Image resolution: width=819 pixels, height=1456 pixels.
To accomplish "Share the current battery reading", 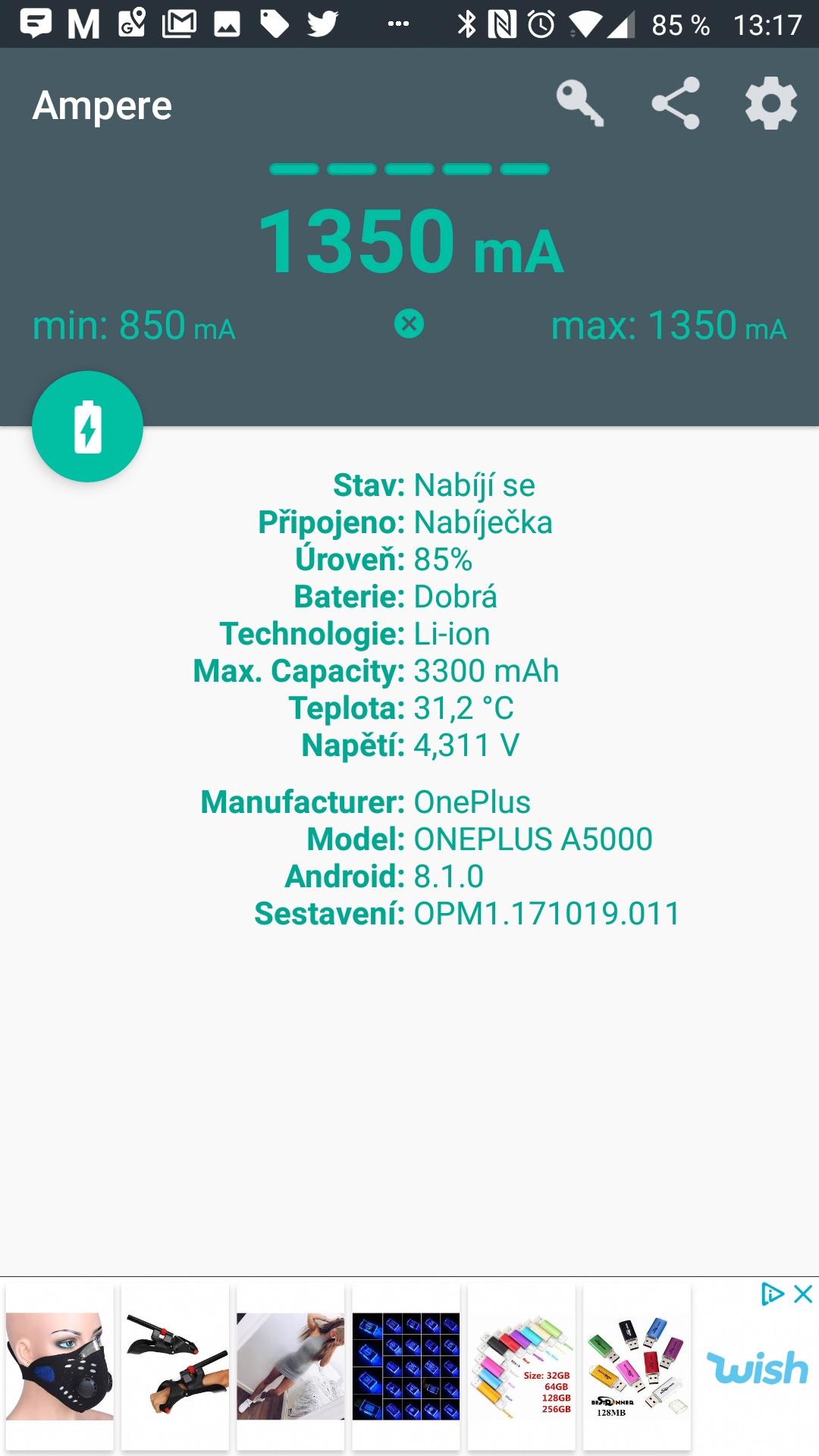I will point(675,103).
